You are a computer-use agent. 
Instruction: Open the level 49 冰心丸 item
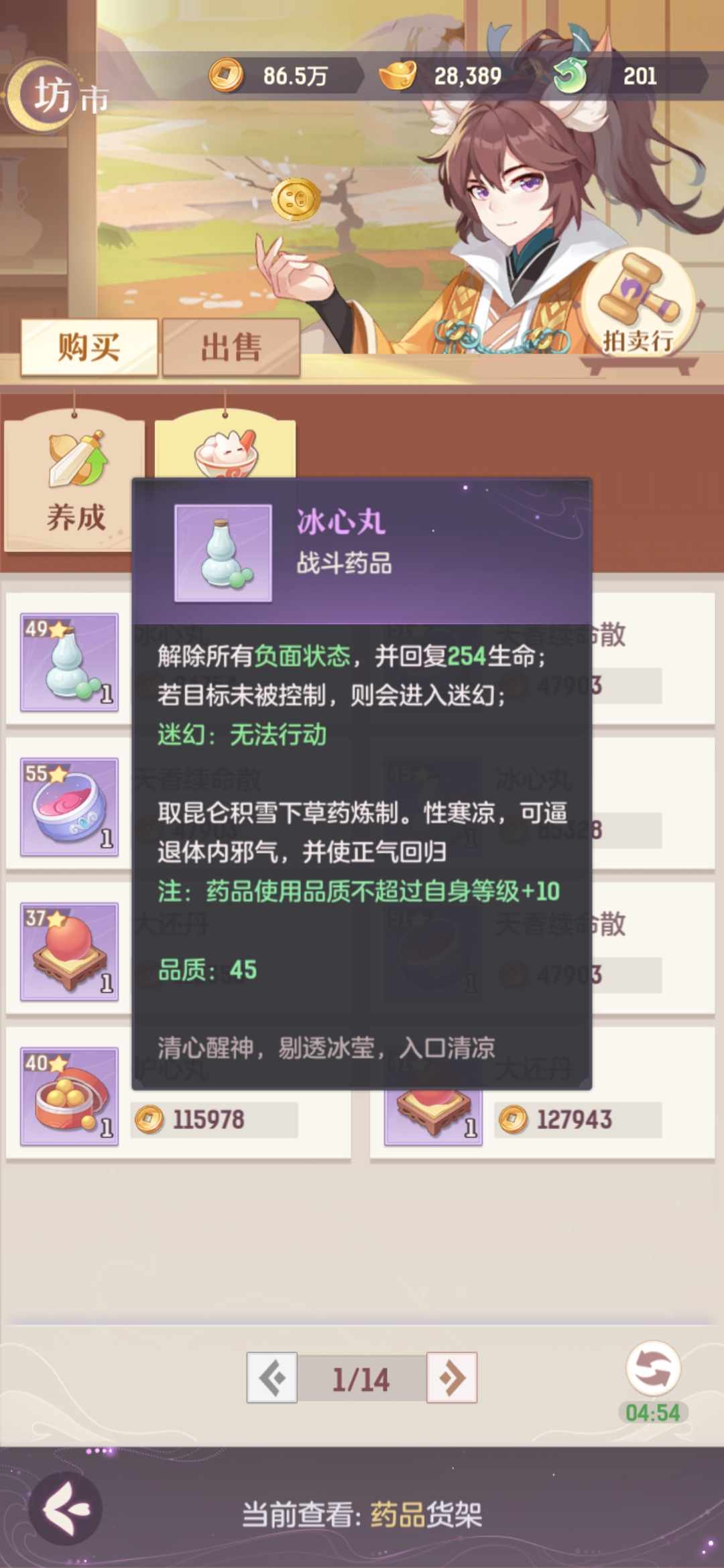[x=69, y=661]
